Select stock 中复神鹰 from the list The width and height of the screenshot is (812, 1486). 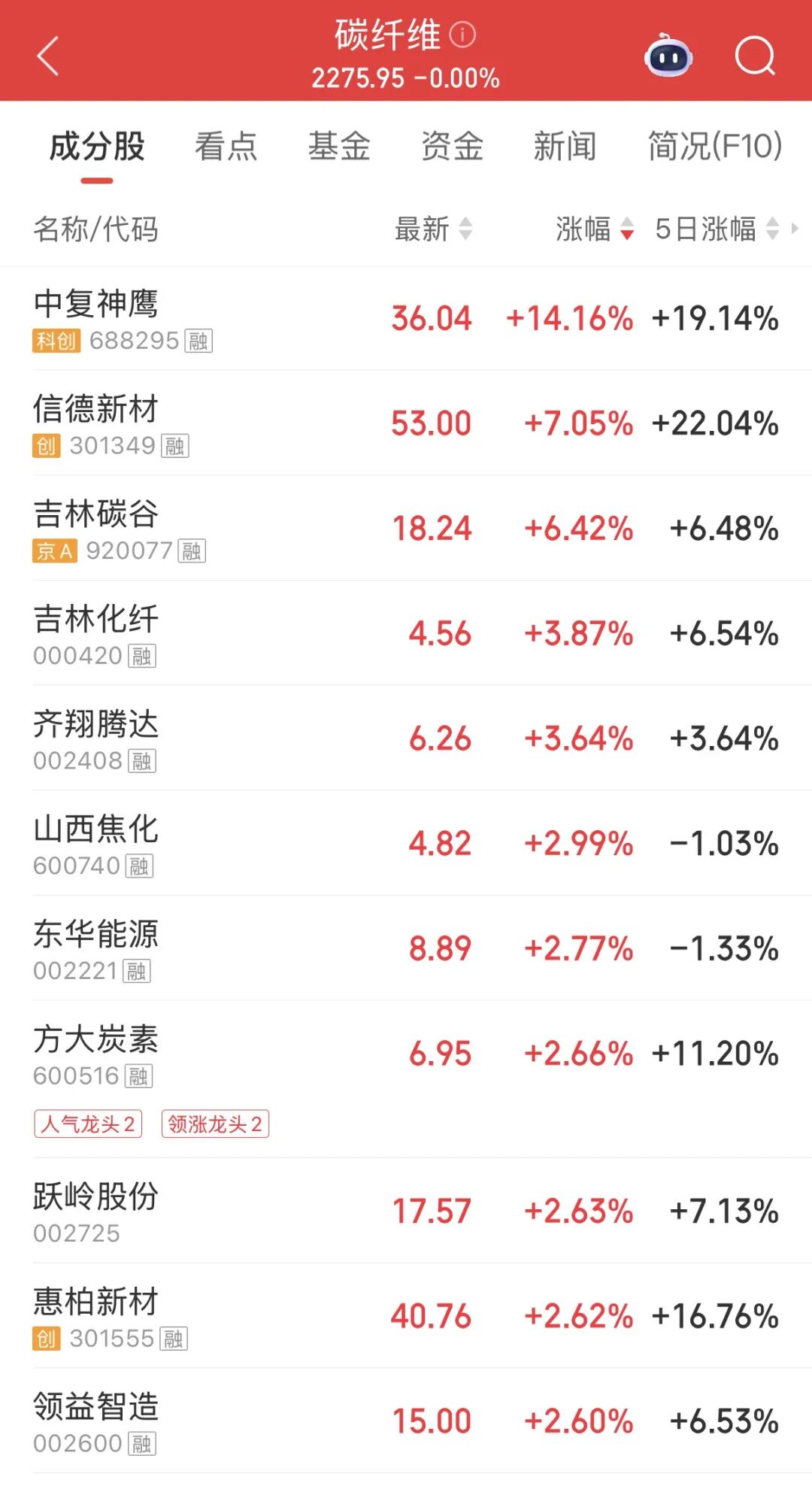pyautogui.click(x=226, y=320)
